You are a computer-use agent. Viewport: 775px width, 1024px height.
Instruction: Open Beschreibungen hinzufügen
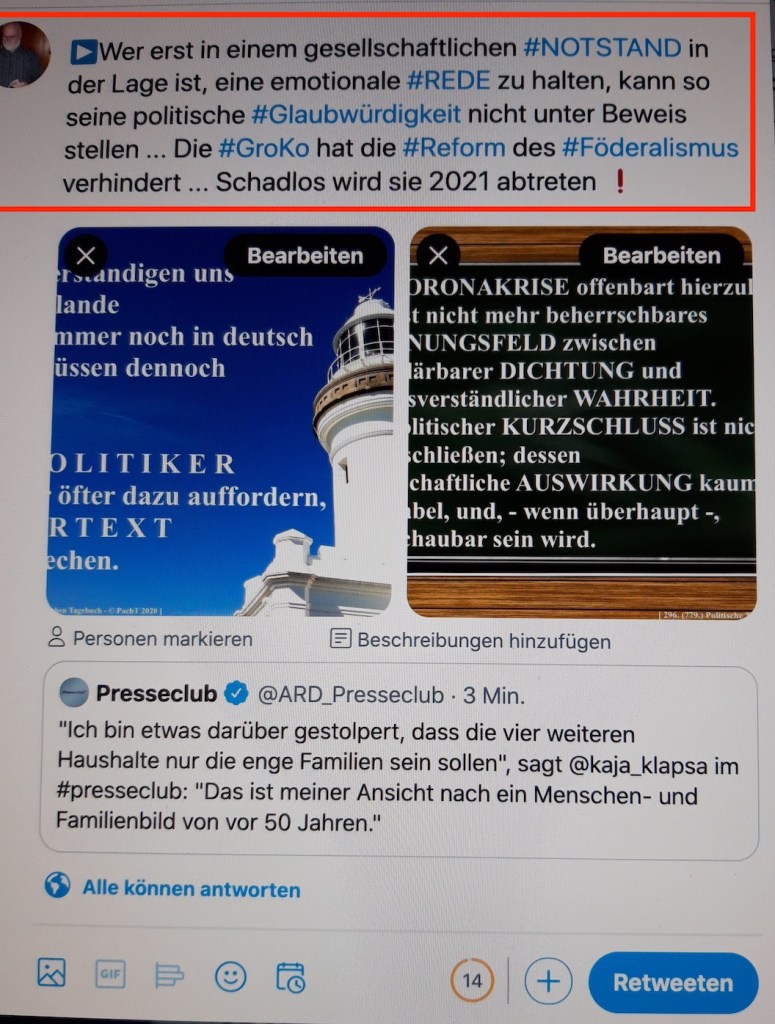[x=470, y=640]
